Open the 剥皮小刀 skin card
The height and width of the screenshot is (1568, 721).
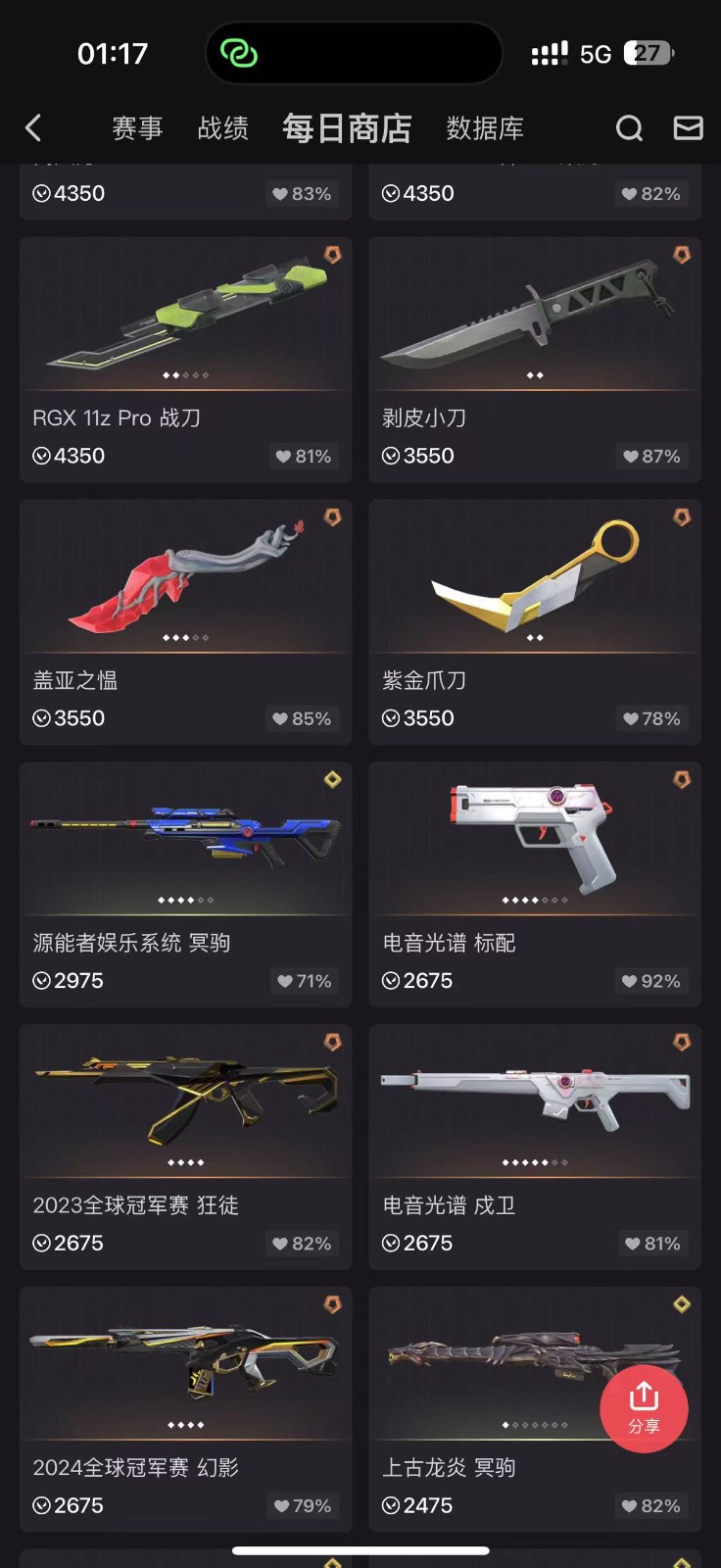(535, 359)
